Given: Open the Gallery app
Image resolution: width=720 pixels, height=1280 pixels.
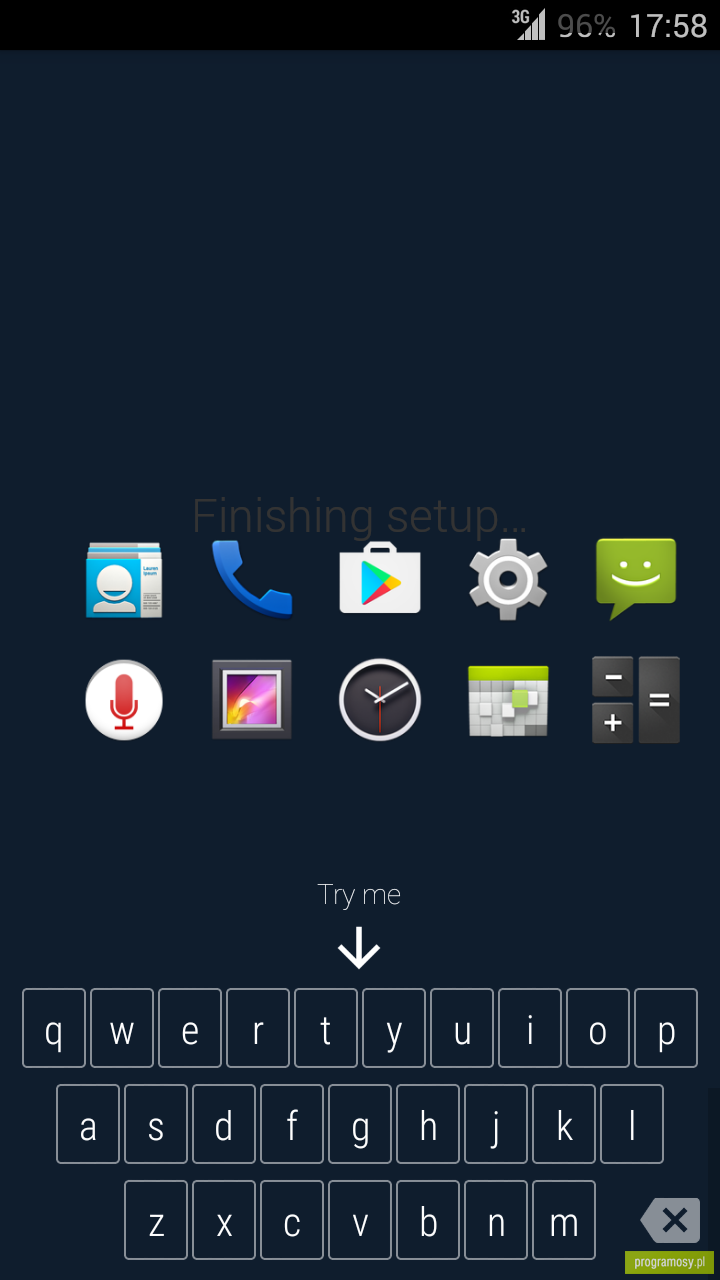Looking at the screenshot, I should point(252,699).
